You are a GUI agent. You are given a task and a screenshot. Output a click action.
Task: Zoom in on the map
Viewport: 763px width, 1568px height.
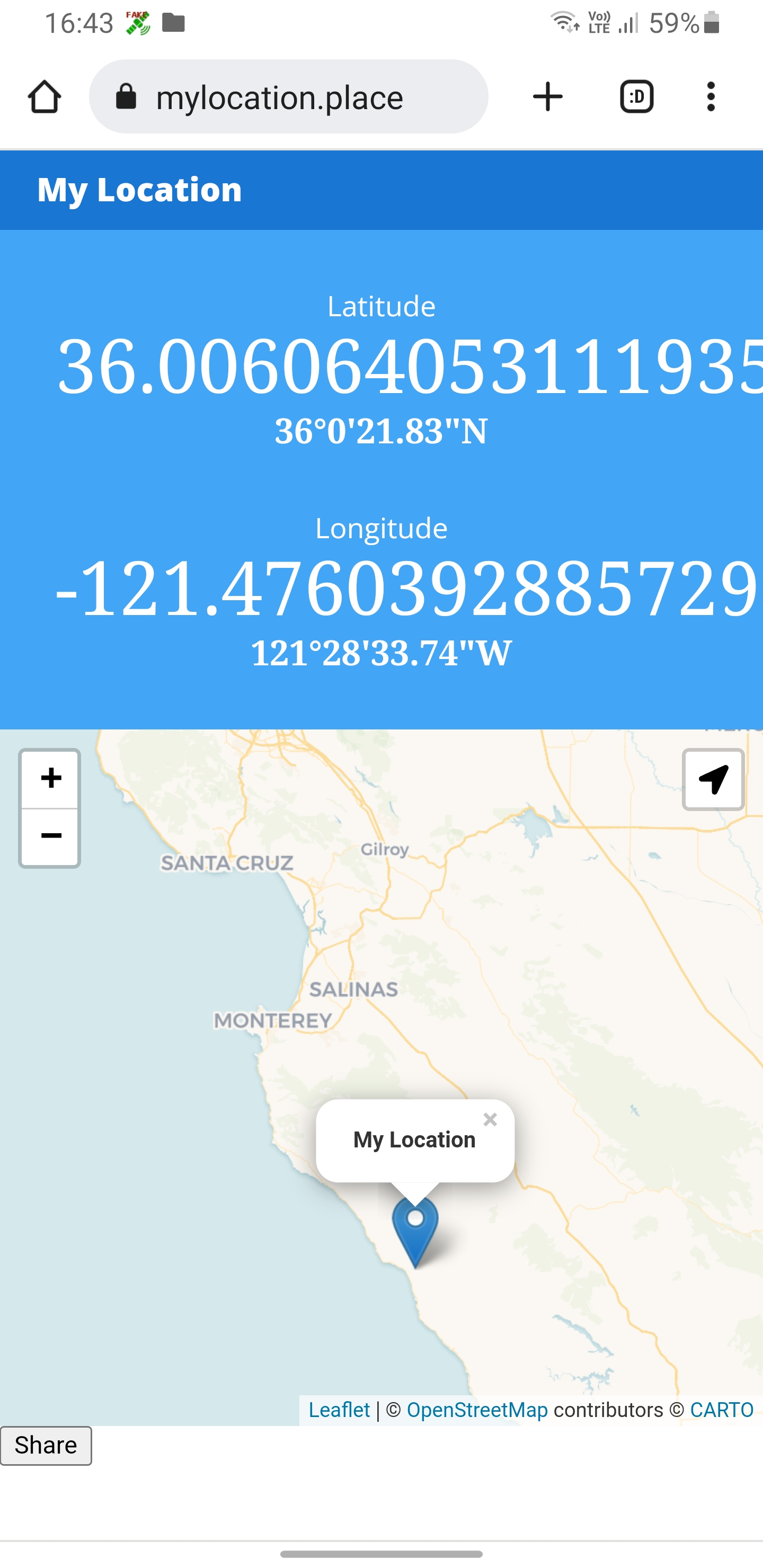[x=50, y=779]
